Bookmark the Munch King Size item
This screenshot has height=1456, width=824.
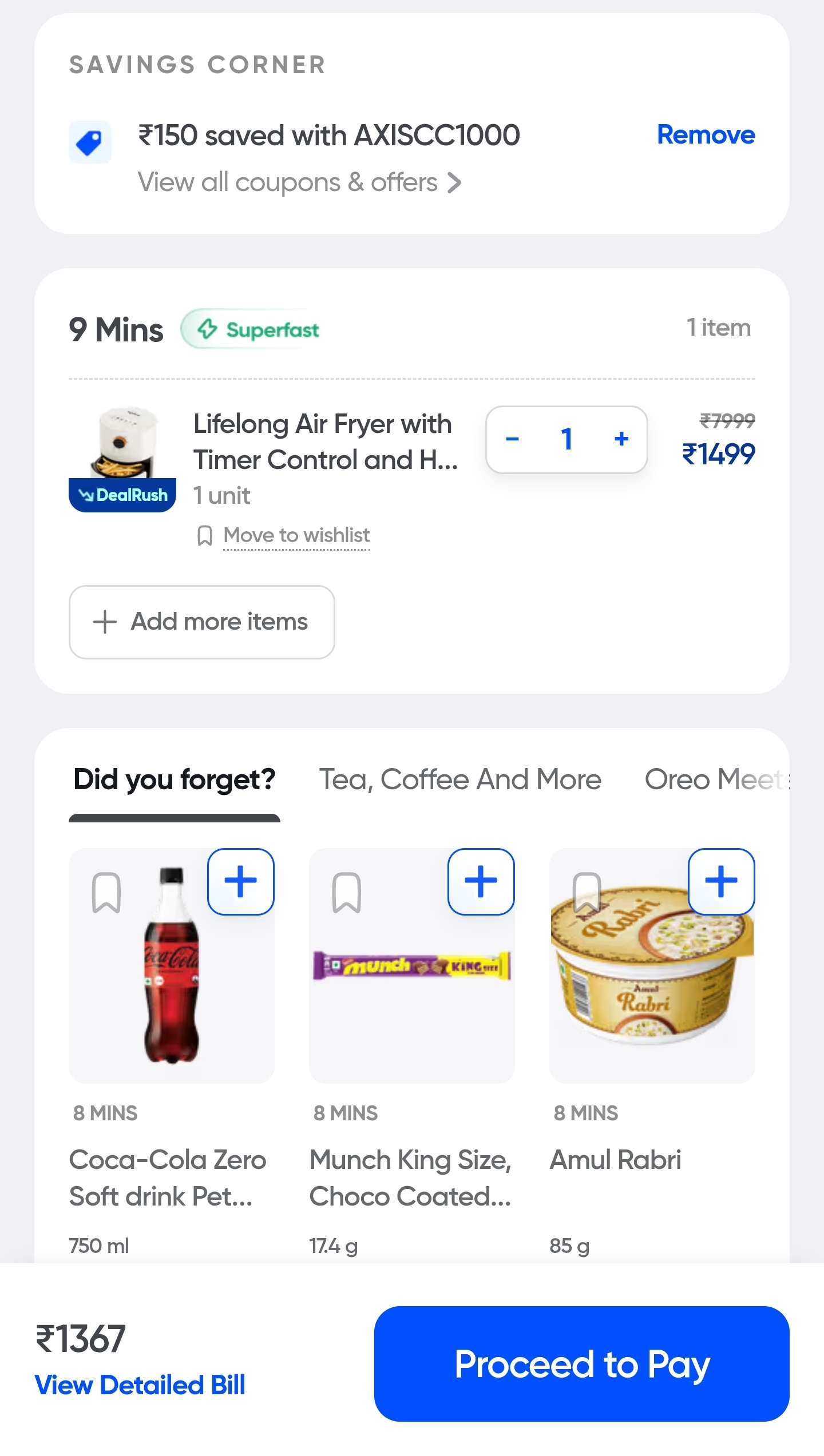click(x=347, y=892)
